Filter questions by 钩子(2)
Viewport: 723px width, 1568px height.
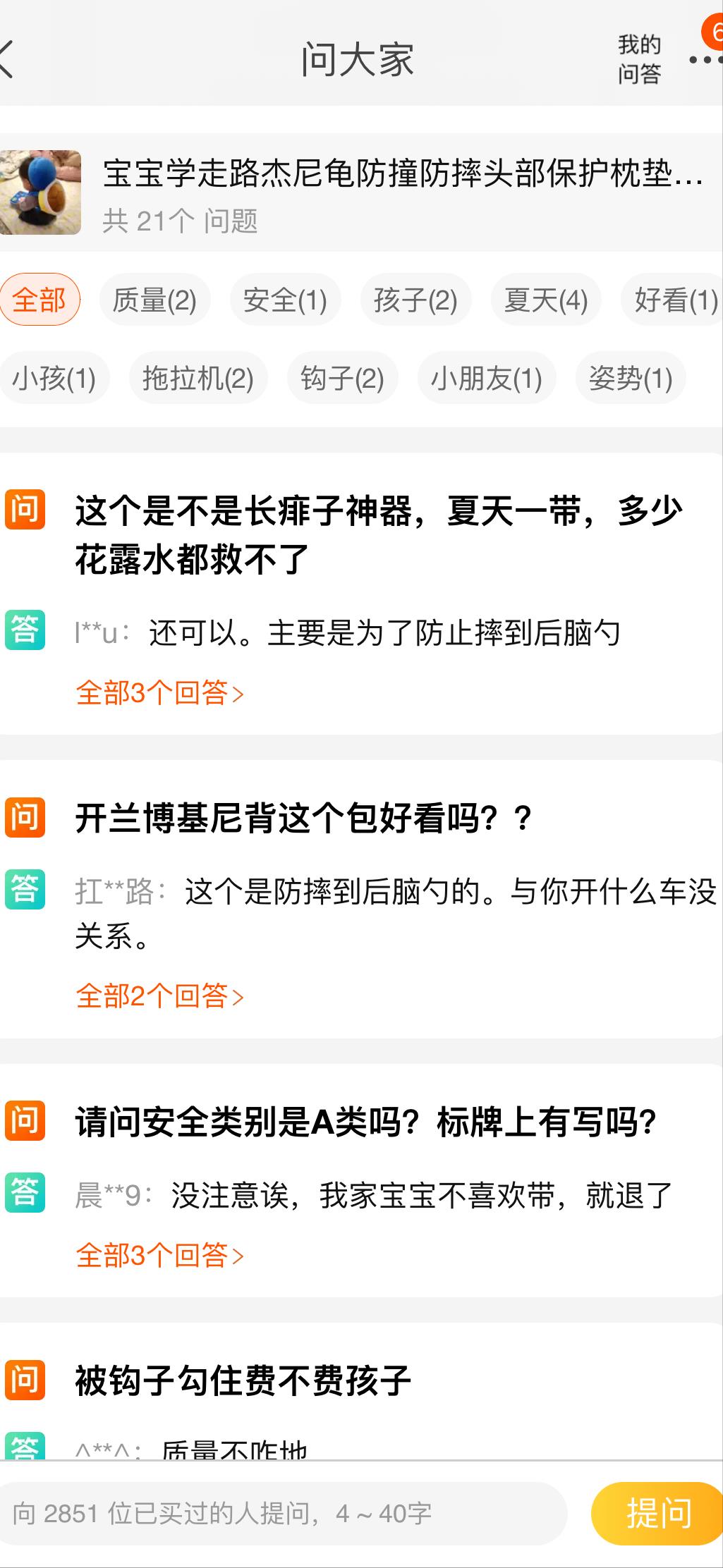(342, 378)
